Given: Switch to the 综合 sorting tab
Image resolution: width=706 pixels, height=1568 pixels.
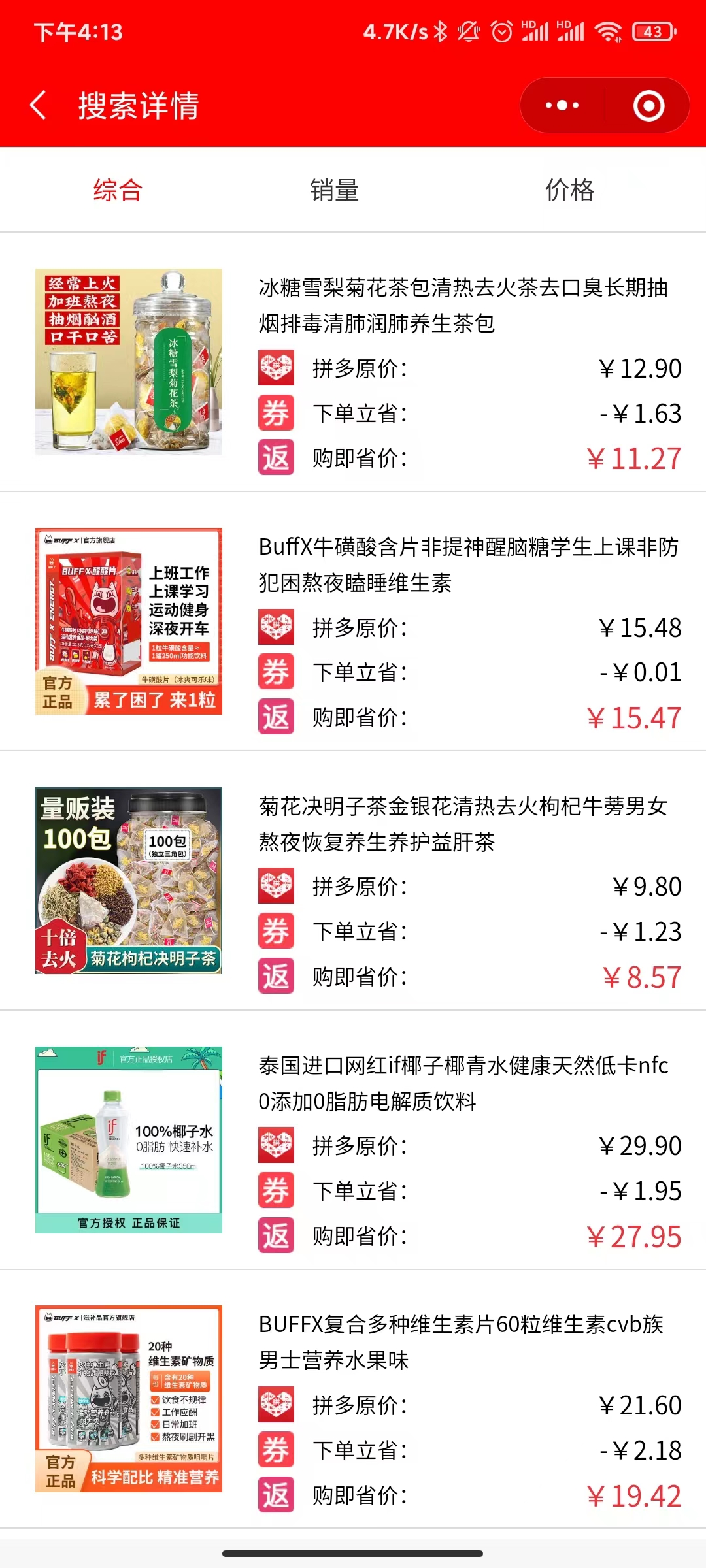Looking at the screenshot, I should coord(118,190).
